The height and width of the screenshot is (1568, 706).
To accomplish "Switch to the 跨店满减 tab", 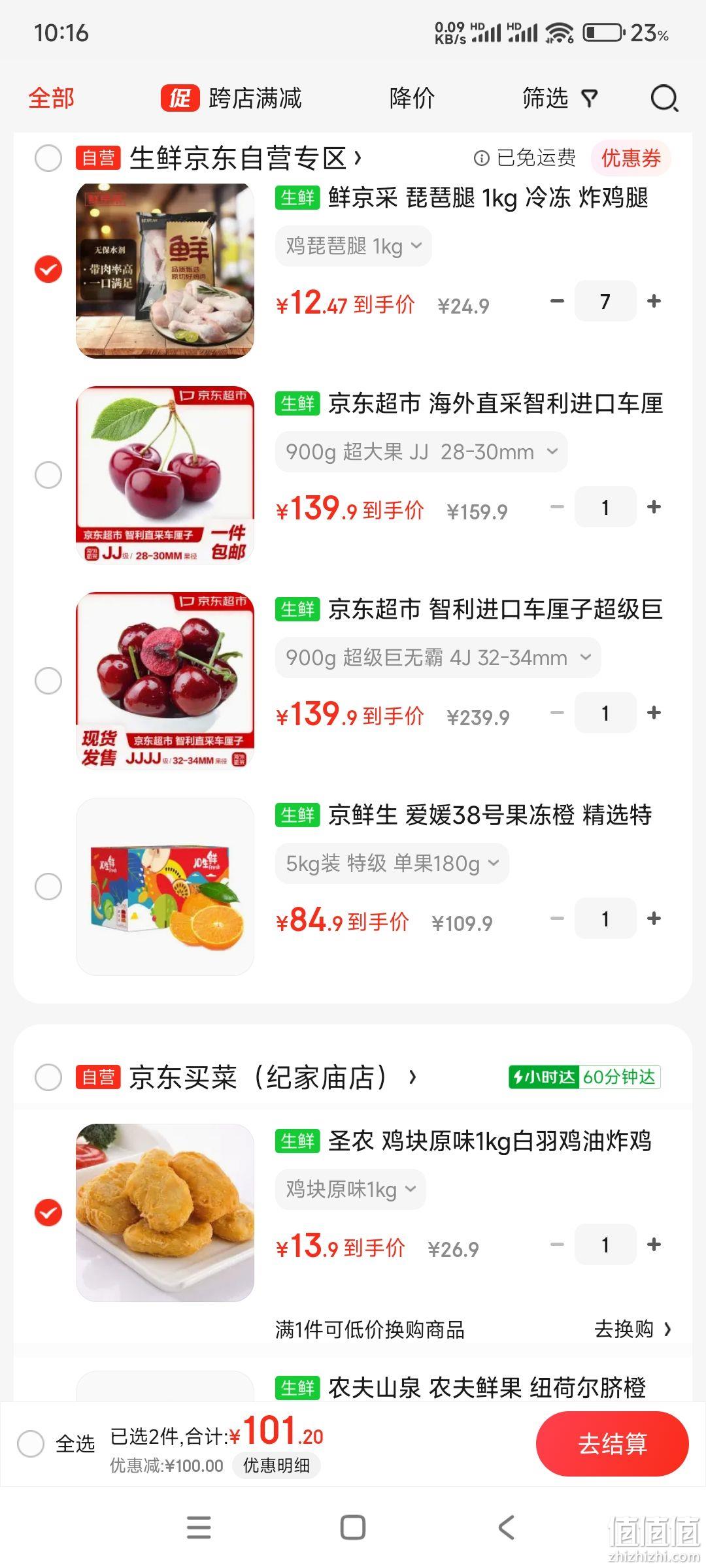I will click(231, 99).
